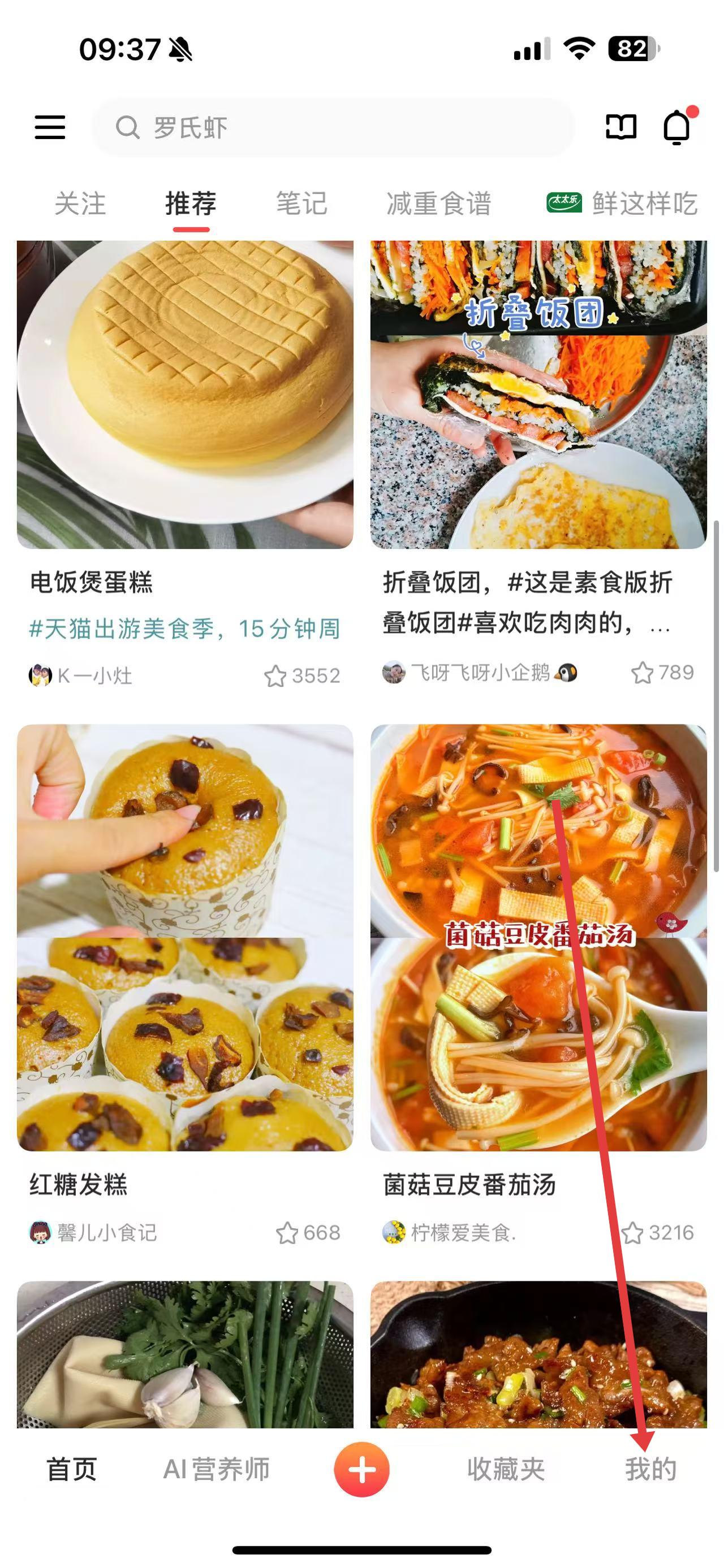Open the AI营养师 tab
This screenshot has width=724, height=1568.
pyautogui.click(x=216, y=1470)
